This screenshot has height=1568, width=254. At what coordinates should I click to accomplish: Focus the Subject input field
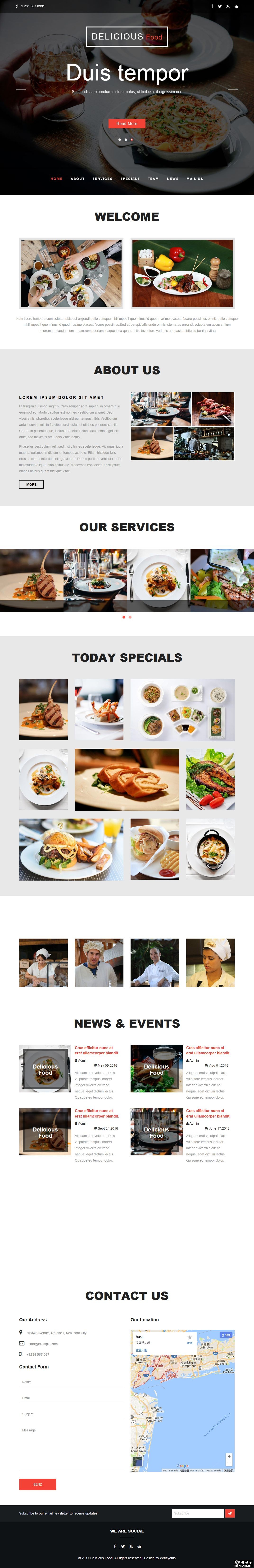pos(71,1414)
